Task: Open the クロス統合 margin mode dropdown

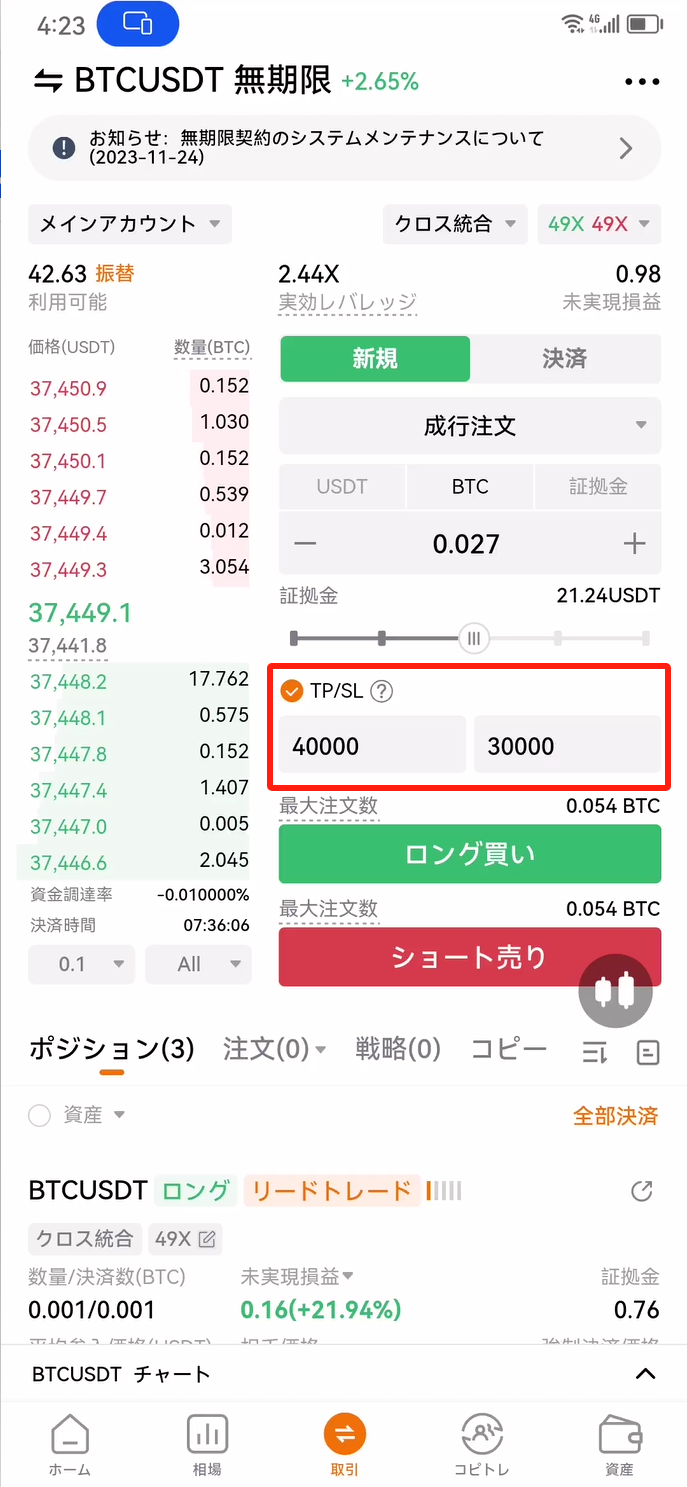Action: [455, 224]
